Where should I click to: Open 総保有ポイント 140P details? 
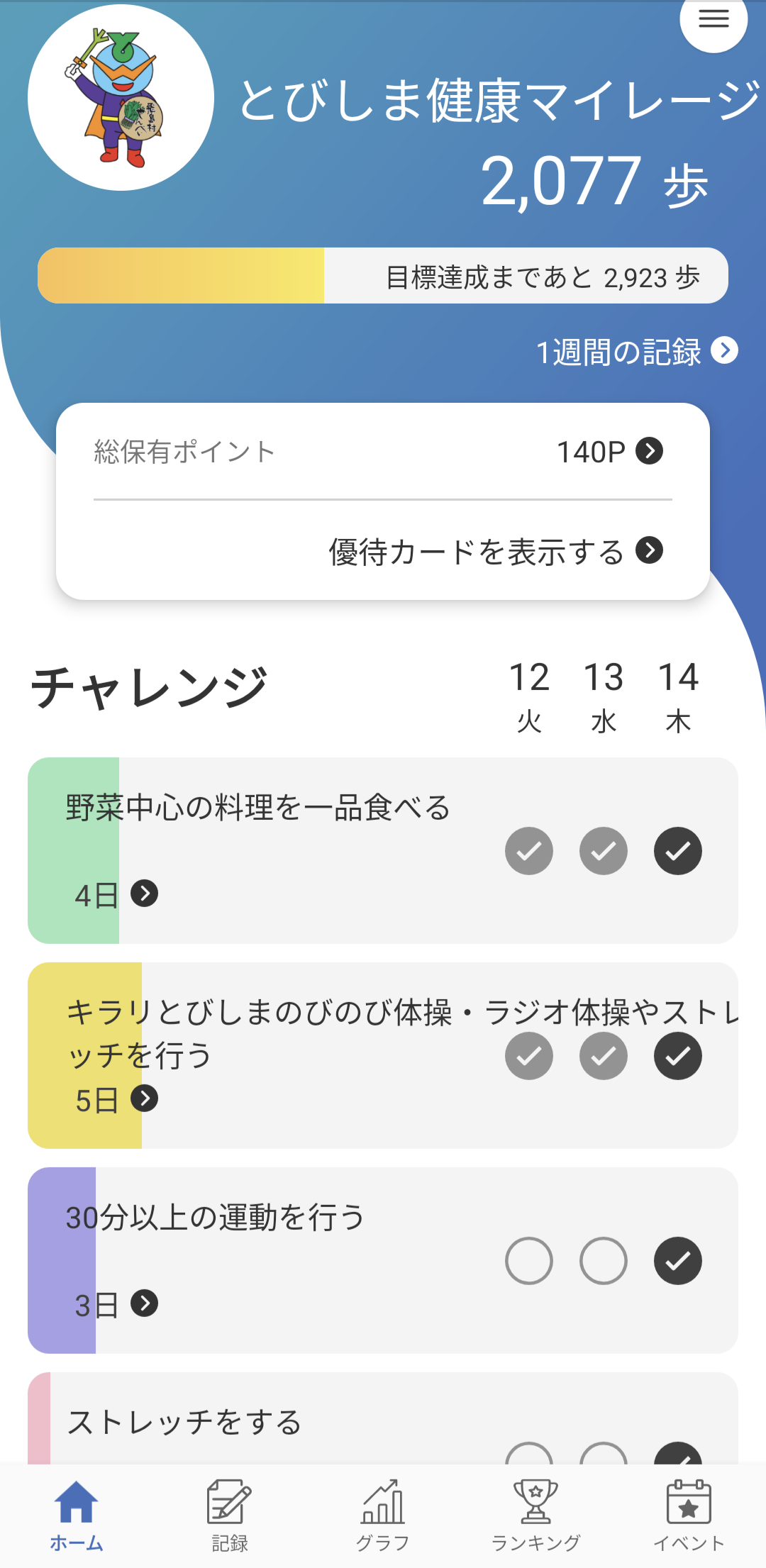pyautogui.click(x=610, y=451)
